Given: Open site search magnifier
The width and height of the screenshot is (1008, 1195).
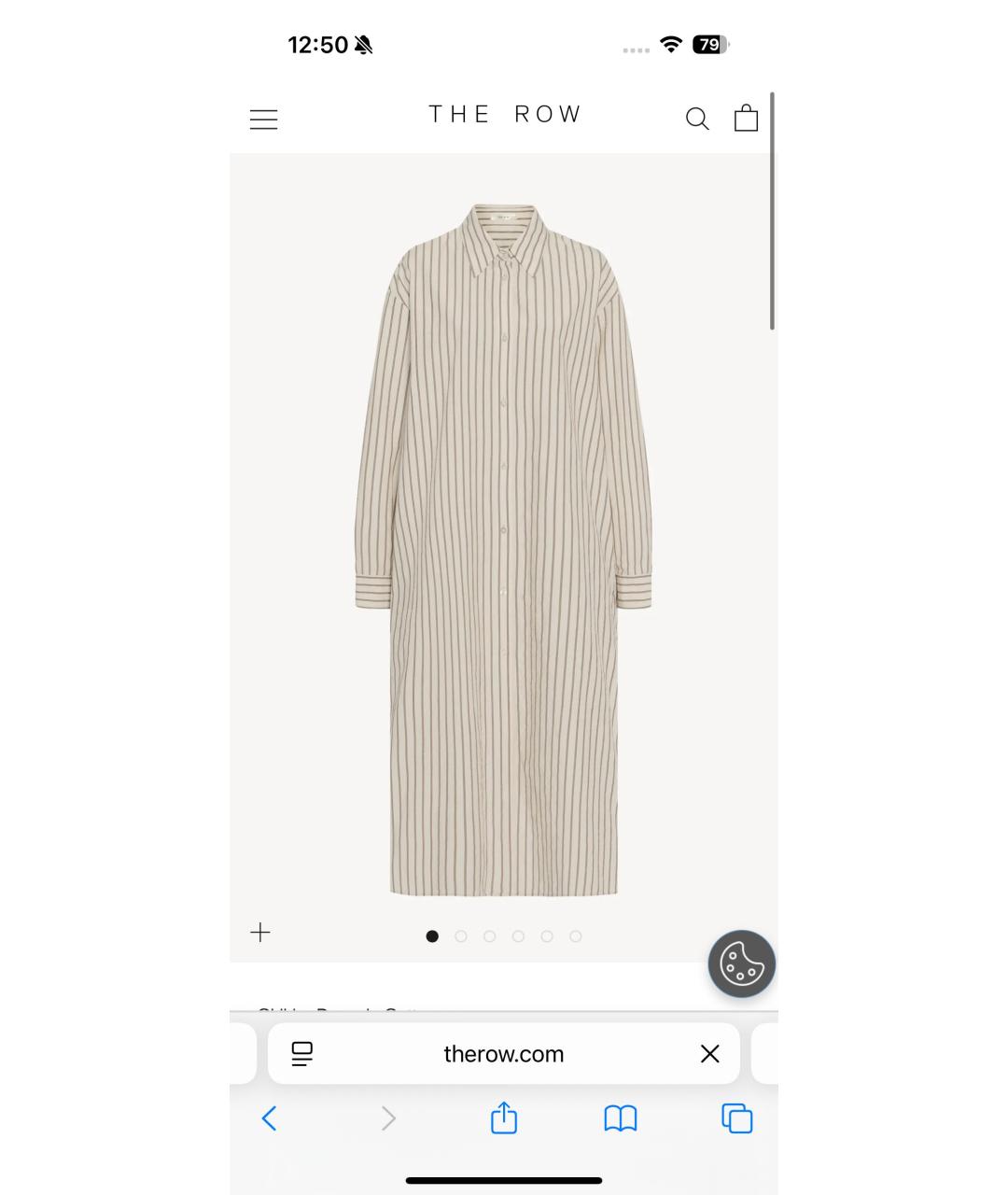Looking at the screenshot, I should click(697, 119).
